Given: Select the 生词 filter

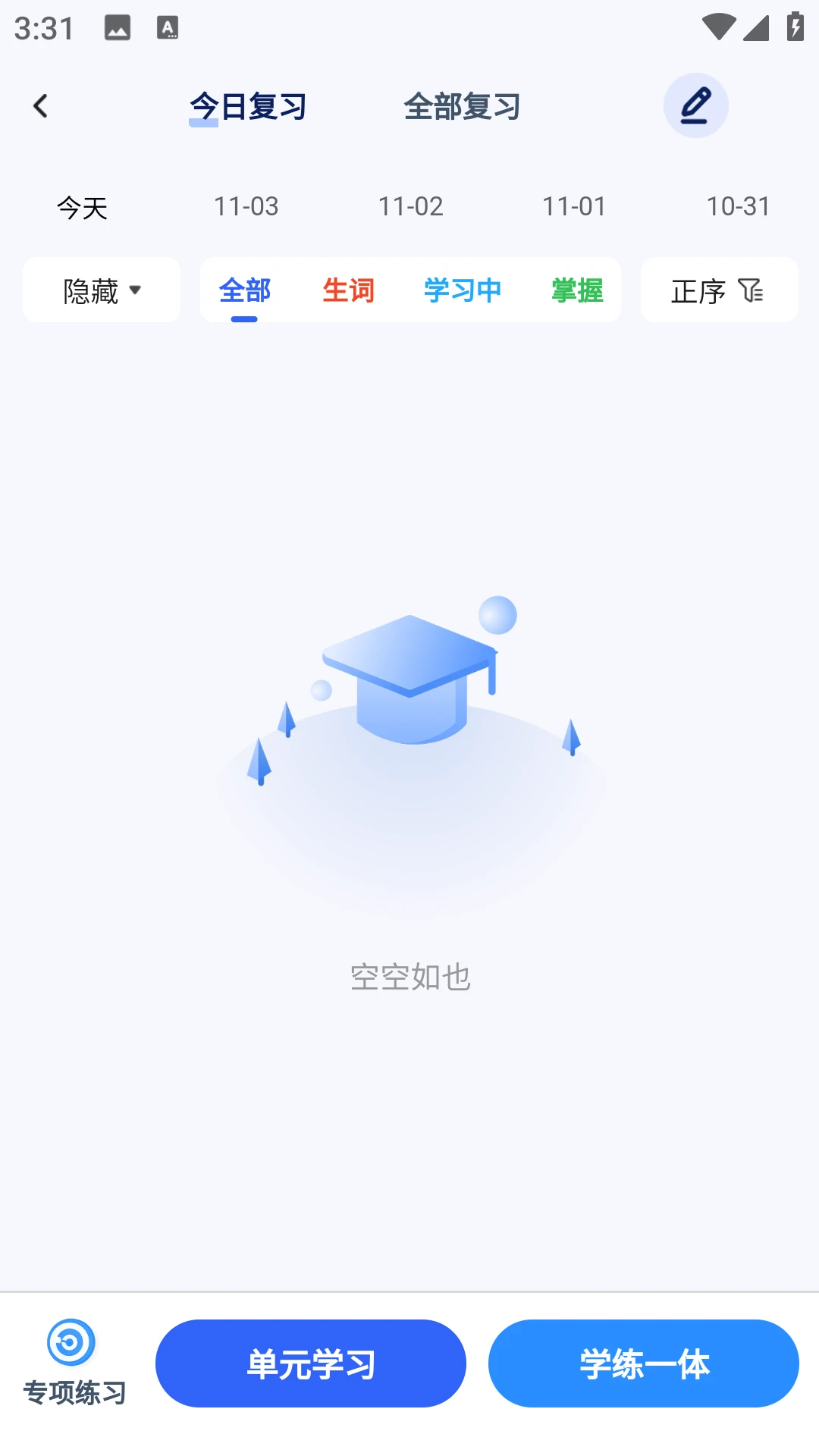Looking at the screenshot, I should pyautogui.click(x=347, y=290).
